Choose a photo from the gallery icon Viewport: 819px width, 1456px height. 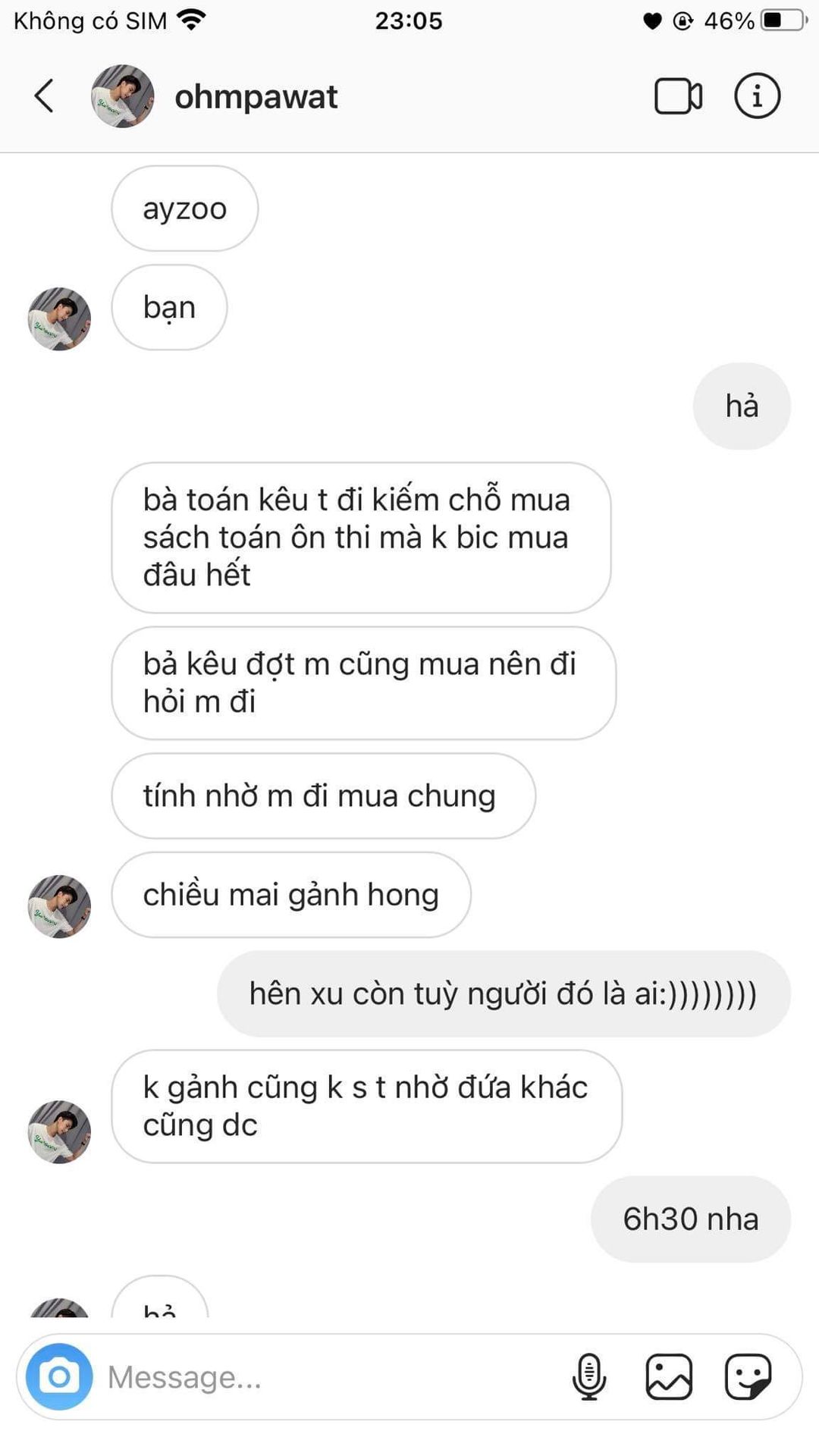pos(669,1376)
